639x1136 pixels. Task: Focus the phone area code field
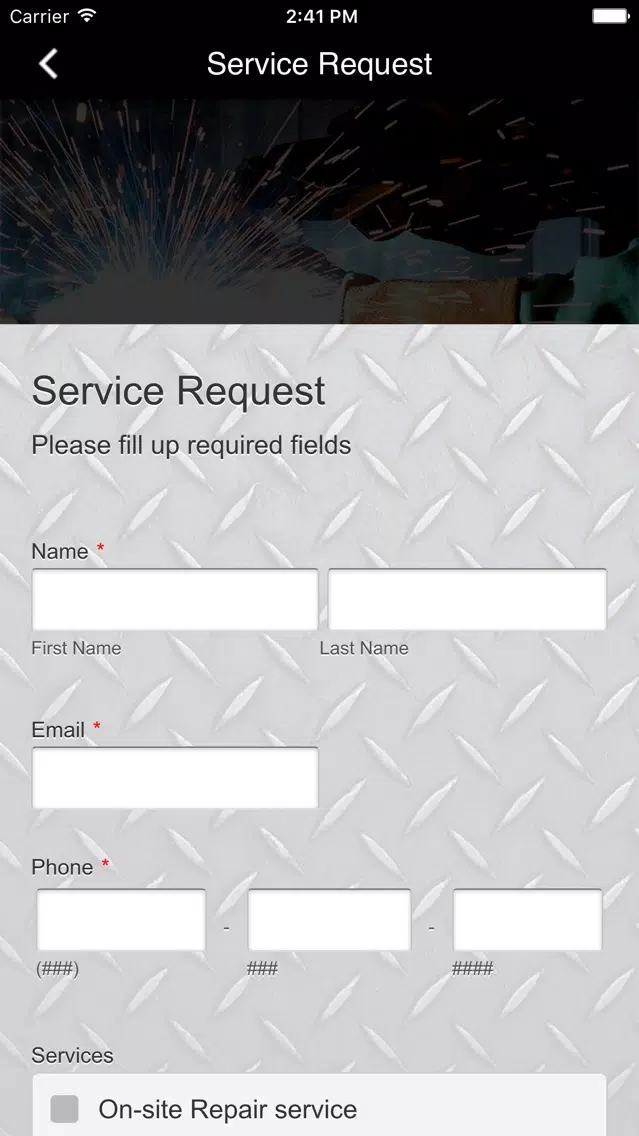[121, 919]
